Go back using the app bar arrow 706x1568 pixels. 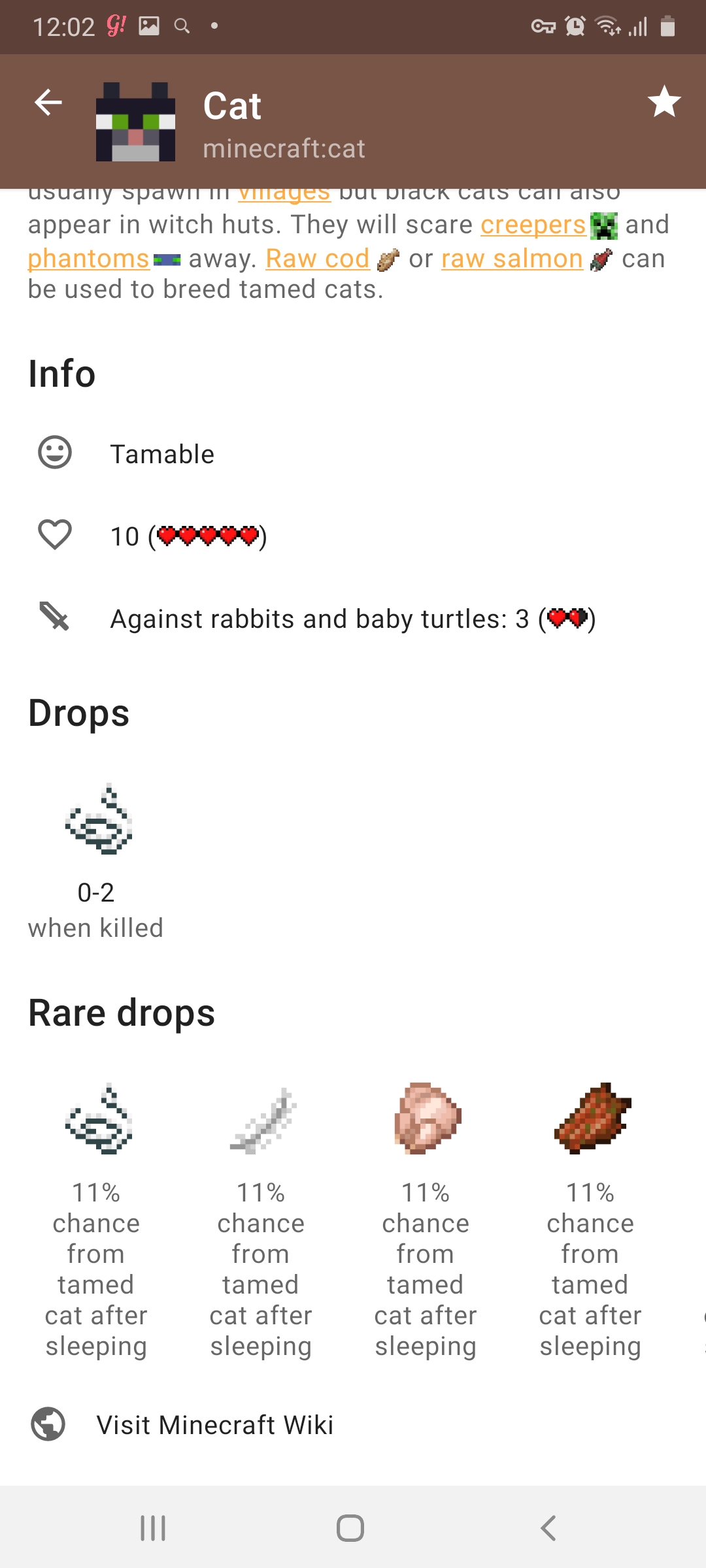point(48,103)
